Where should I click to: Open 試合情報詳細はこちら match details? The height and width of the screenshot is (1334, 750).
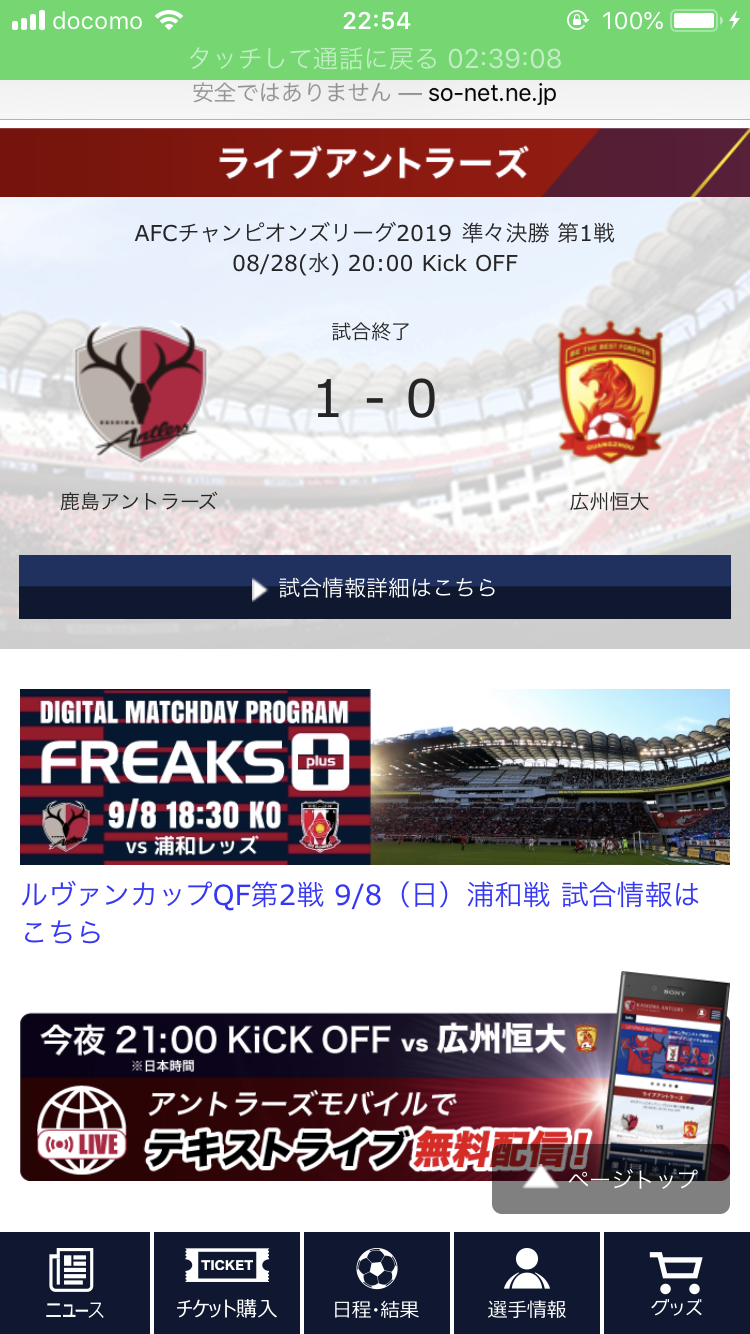tap(375, 587)
